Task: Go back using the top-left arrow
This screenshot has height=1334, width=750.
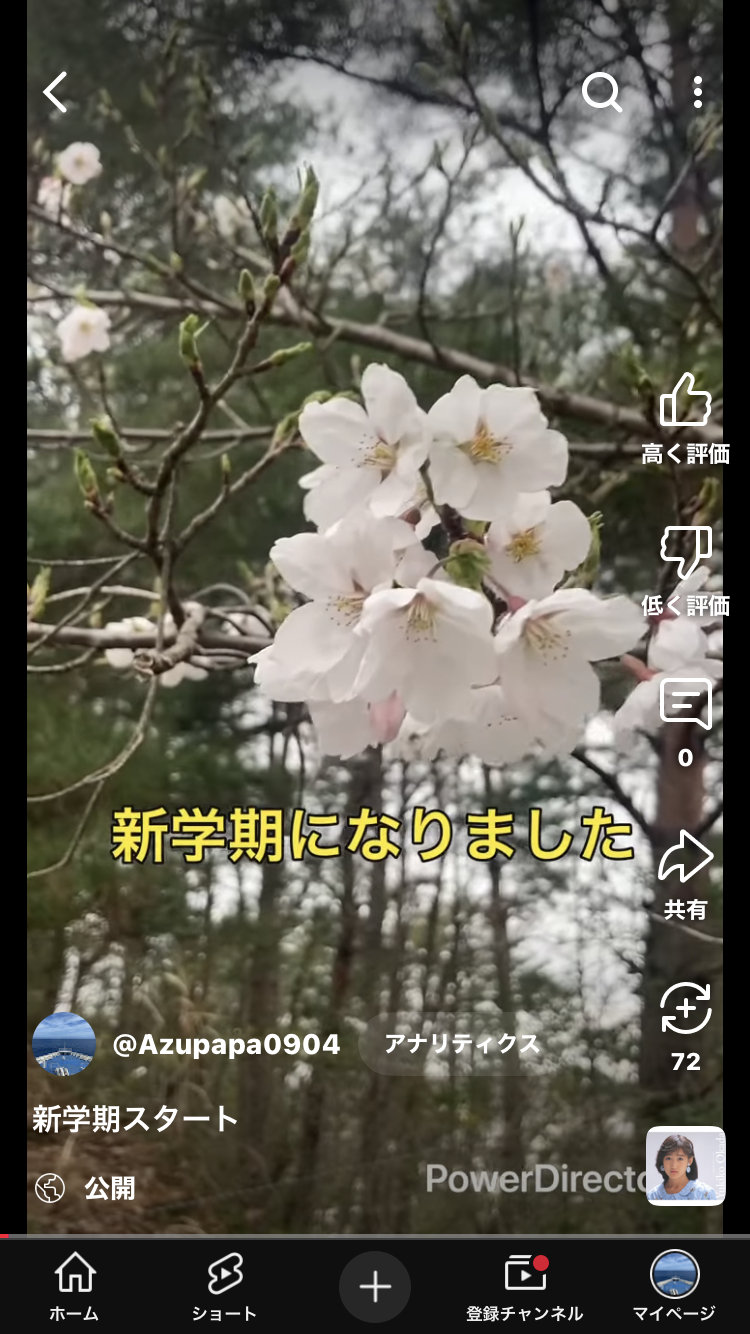Action: [56, 93]
